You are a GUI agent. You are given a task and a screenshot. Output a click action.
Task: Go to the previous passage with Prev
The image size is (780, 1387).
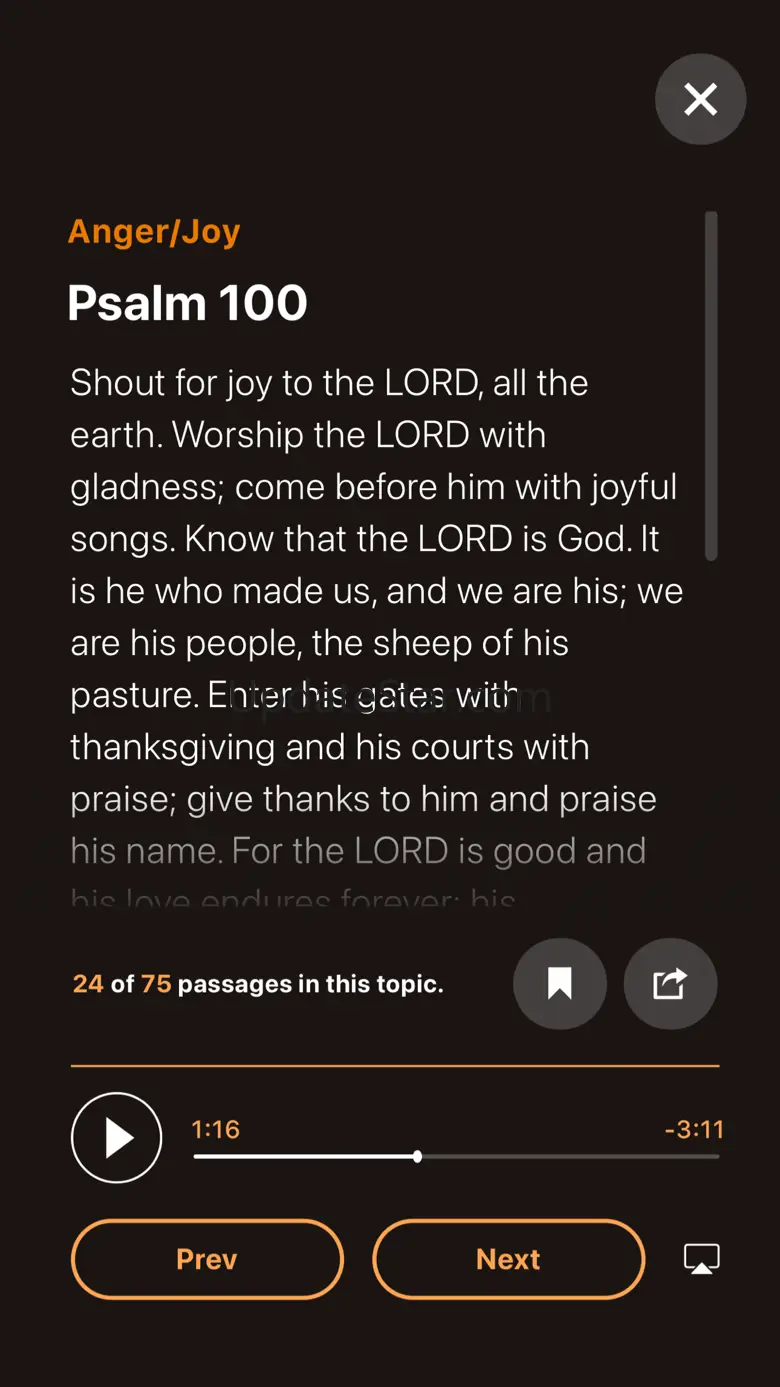click(x=207, y=1259)
